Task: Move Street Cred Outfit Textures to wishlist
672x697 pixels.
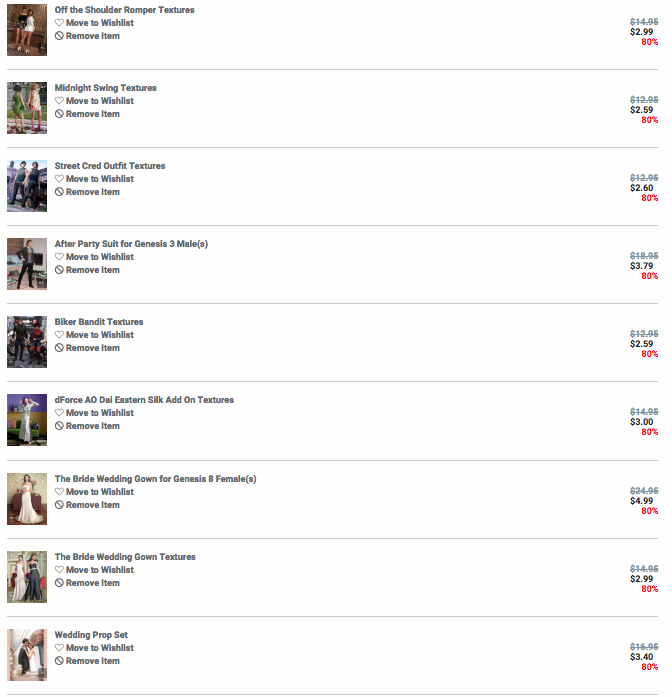Action: pyautogui.click(x=94, y=179)
